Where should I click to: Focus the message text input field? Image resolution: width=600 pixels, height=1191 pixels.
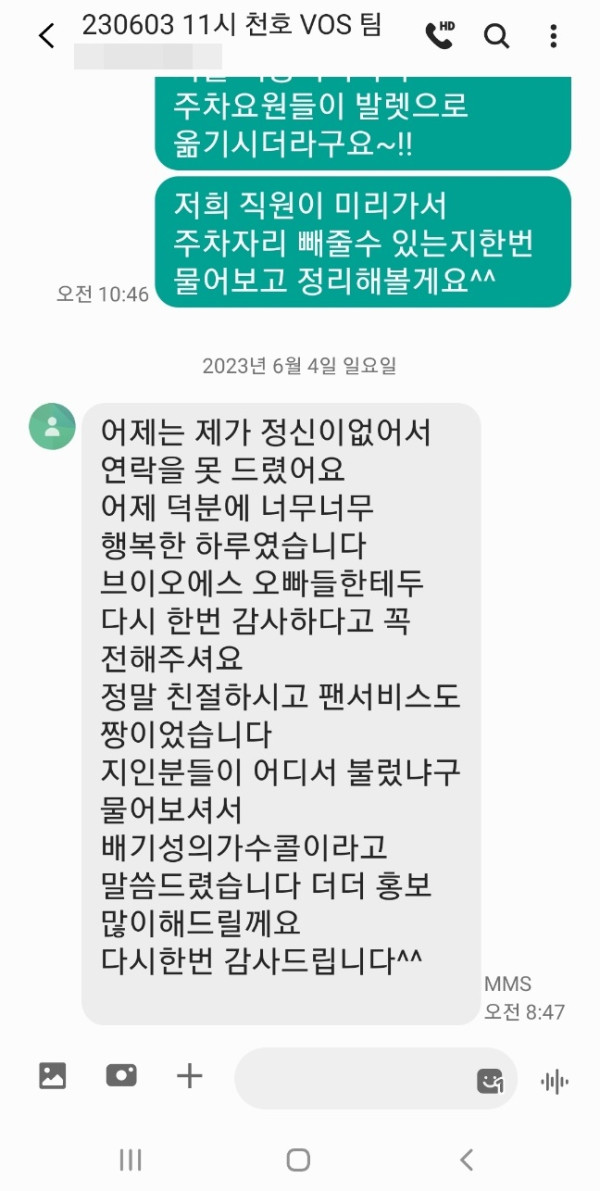pyautogui.click(x=350, y=1079)
